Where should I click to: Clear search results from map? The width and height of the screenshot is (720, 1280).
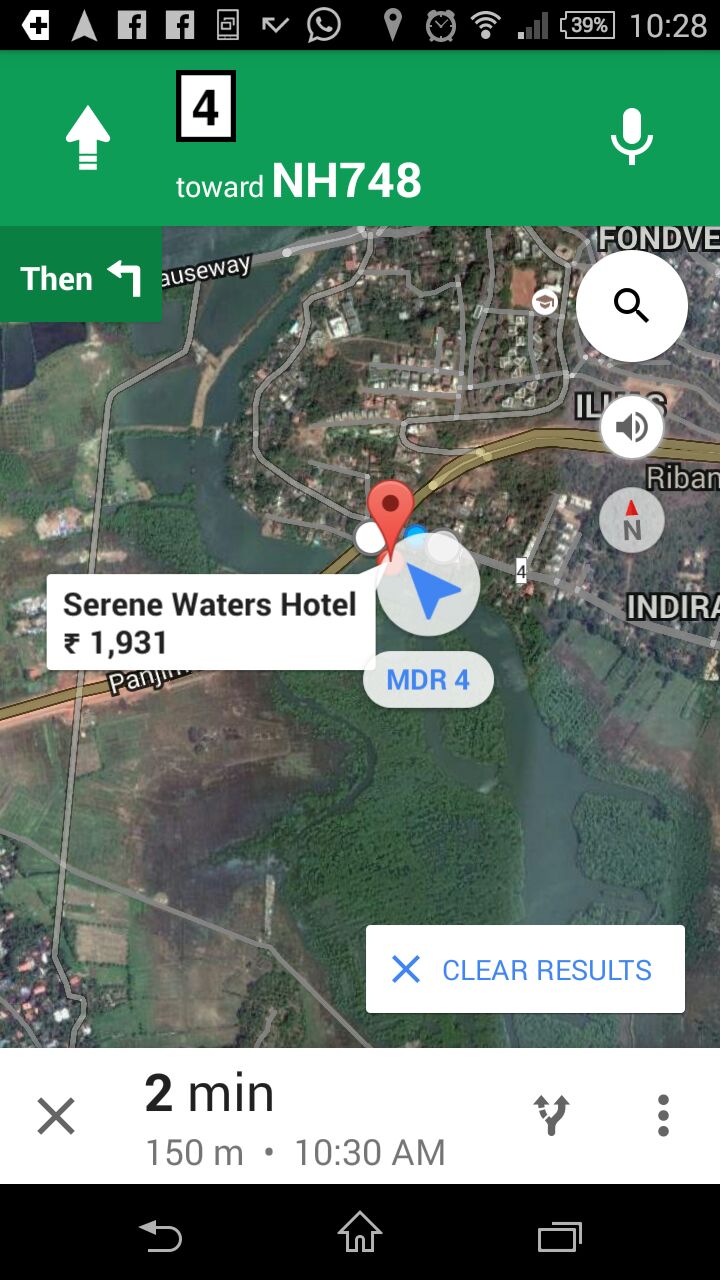pos(525,969)
